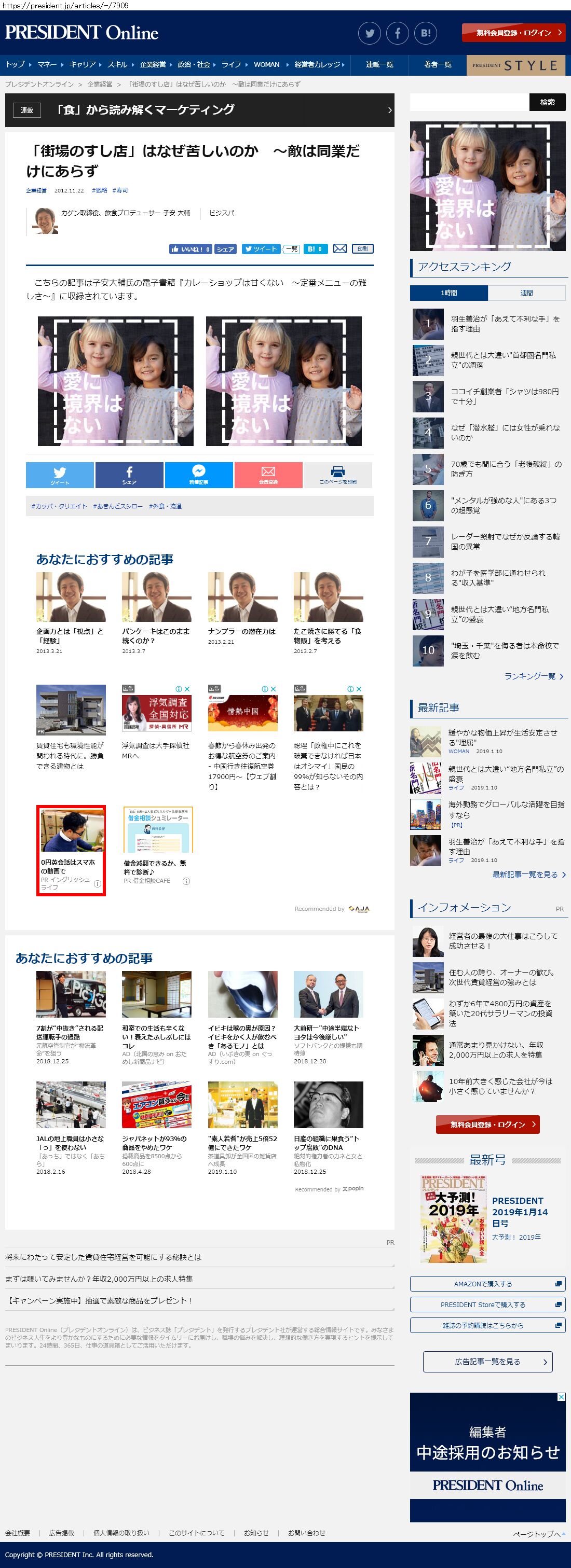
Task: Tap the 無料会員登録・ログイン button in the header
Action: (x=514, y=33)
